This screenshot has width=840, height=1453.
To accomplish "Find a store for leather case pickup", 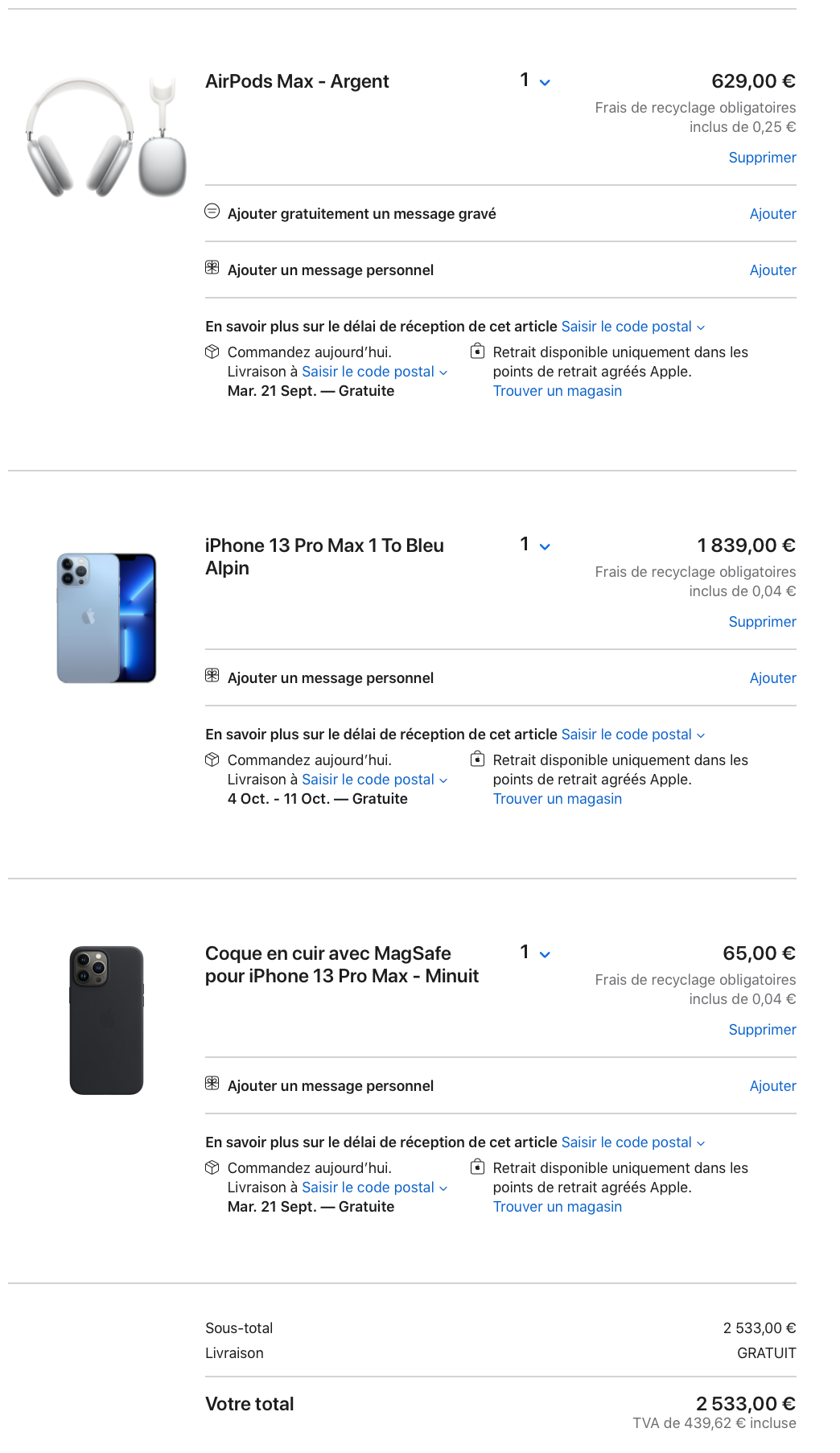I will 557,1207.
